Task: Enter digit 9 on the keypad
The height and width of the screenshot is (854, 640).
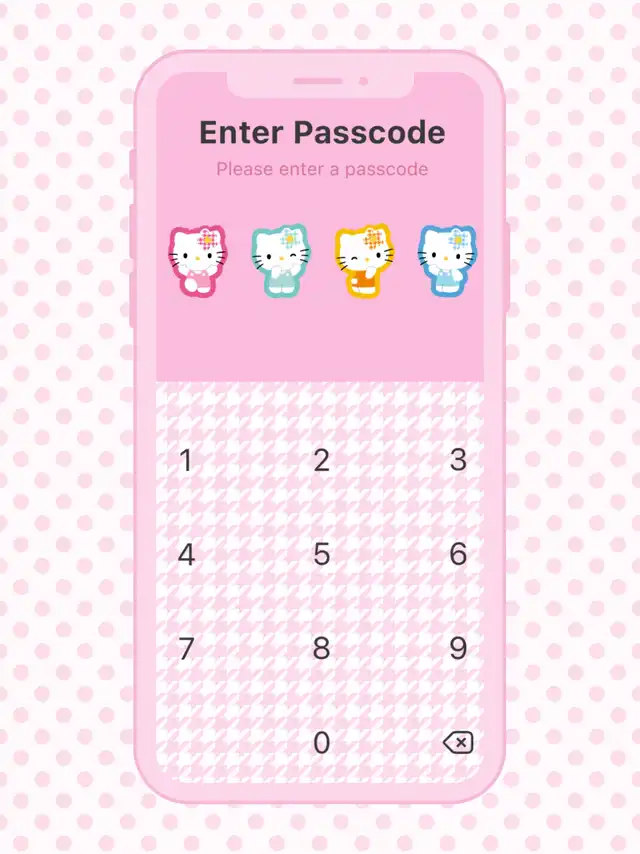Action: point(458,648)
